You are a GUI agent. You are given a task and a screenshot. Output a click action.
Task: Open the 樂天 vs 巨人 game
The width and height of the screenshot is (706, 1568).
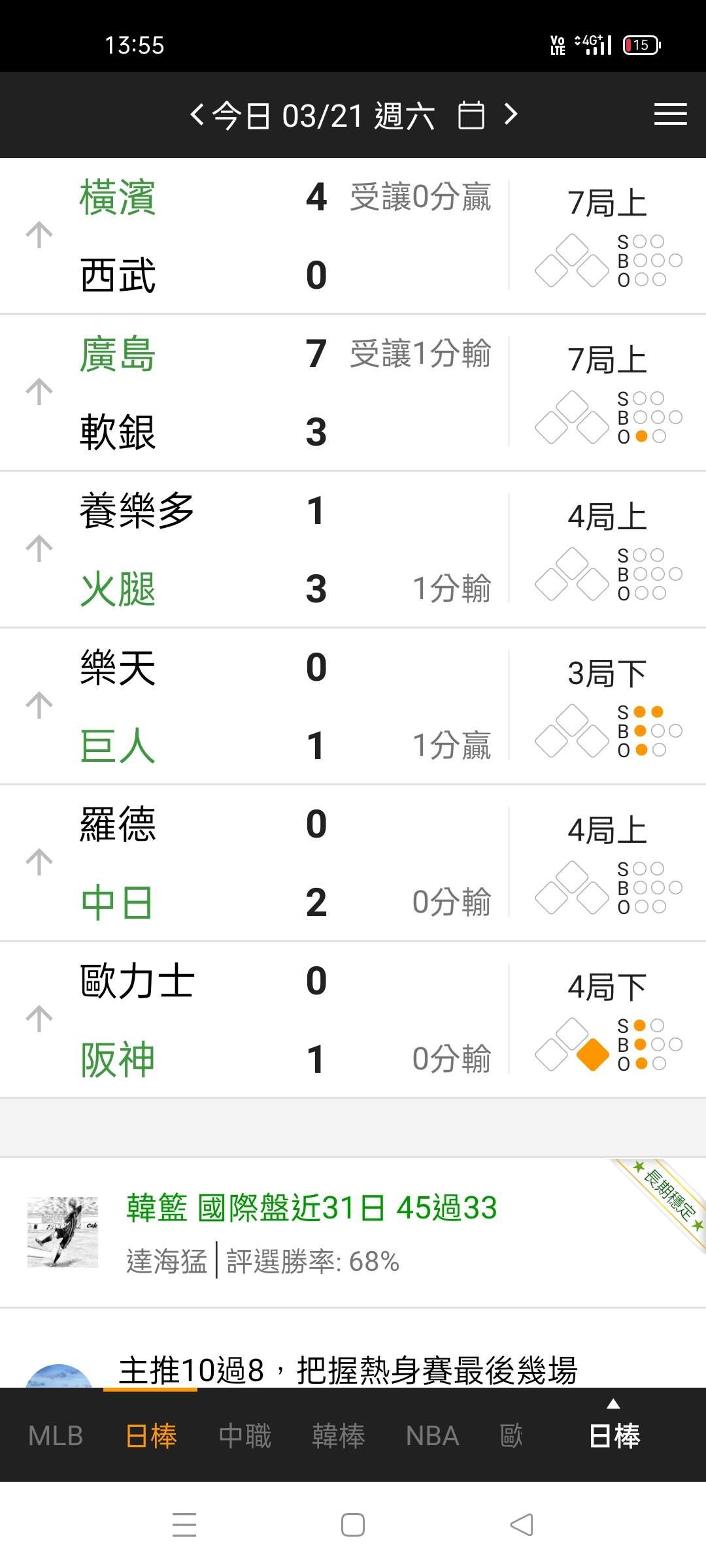point(353,706)
